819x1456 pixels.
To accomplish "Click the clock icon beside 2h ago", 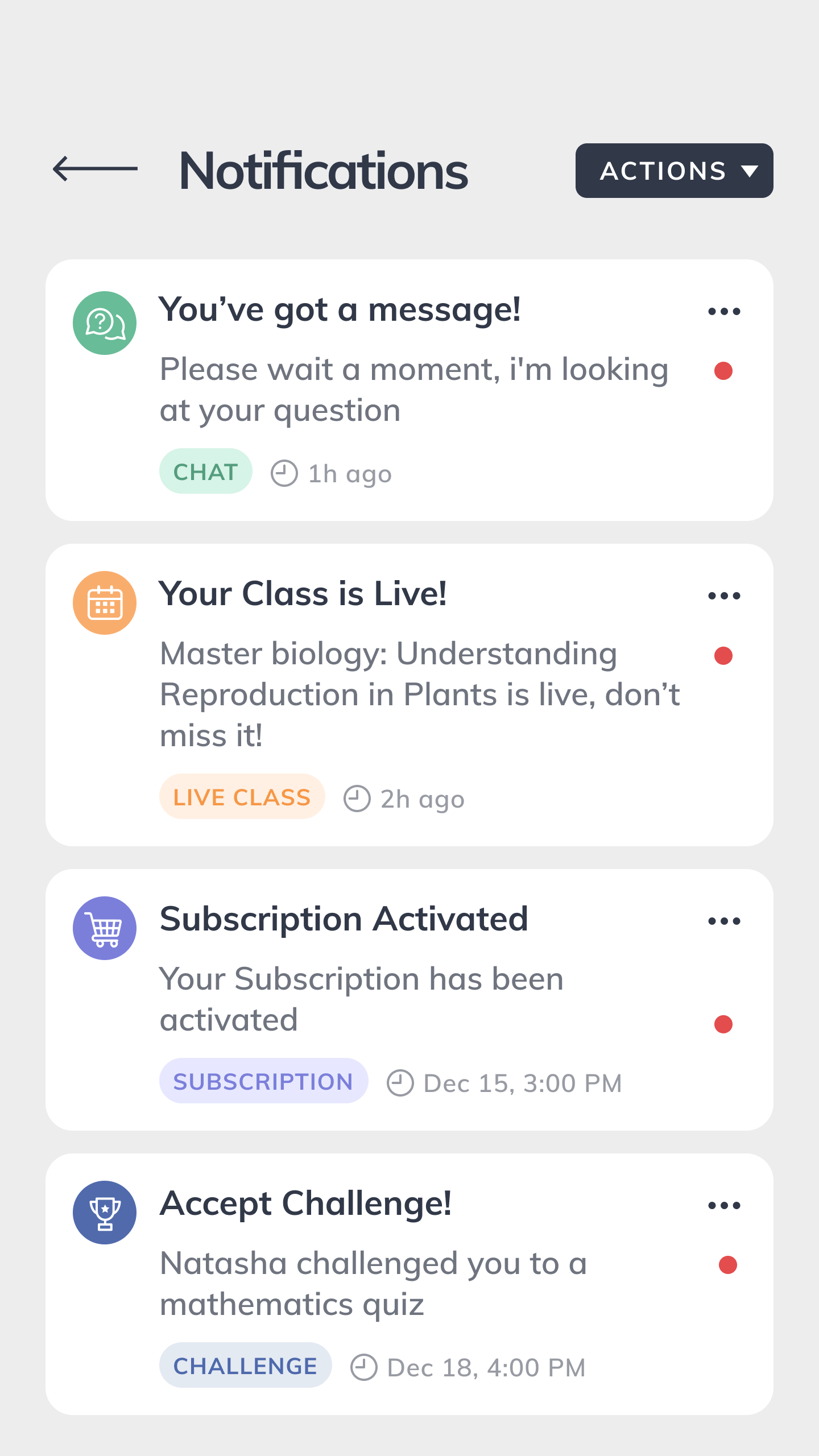I will 357,798.
